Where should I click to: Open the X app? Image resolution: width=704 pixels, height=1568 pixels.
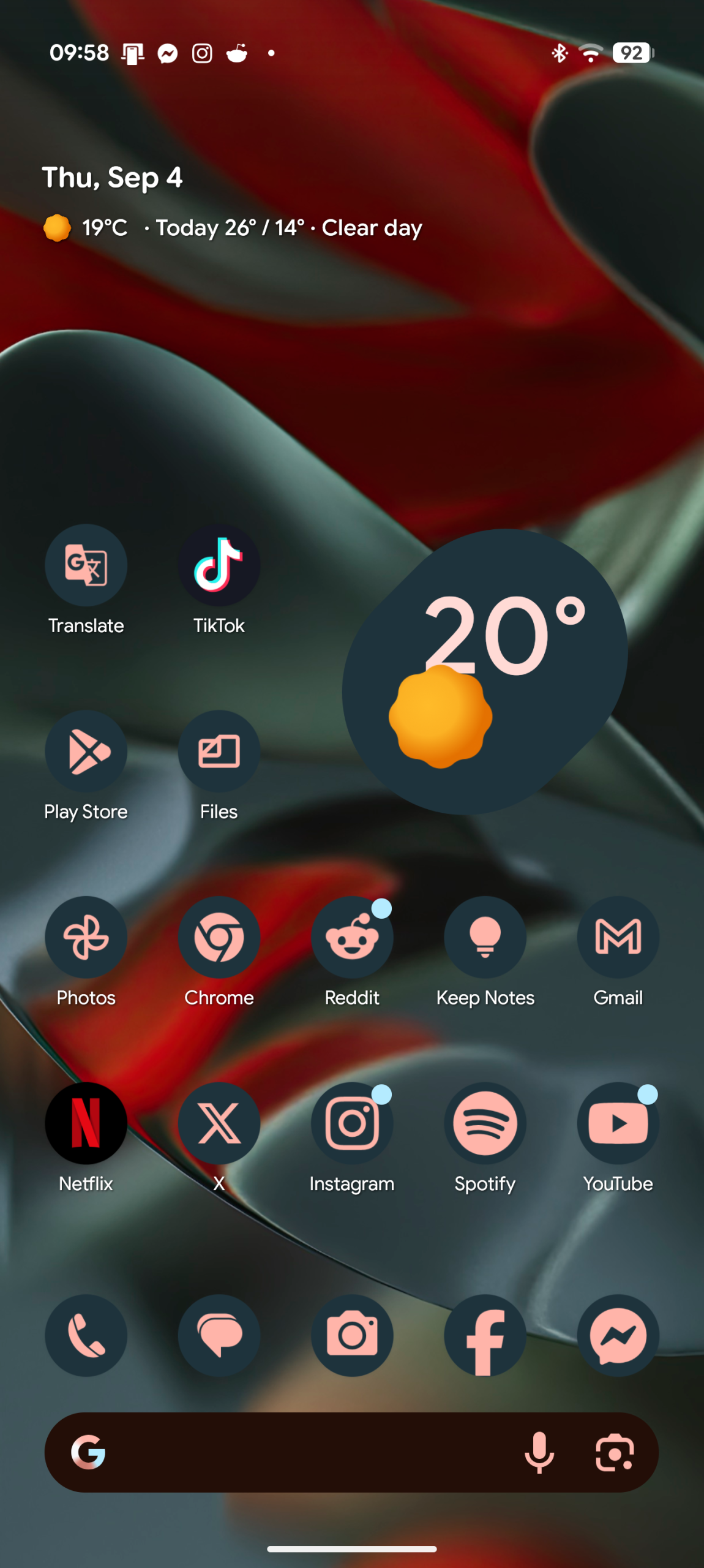pyautogui.click(x=219, y=1123)
